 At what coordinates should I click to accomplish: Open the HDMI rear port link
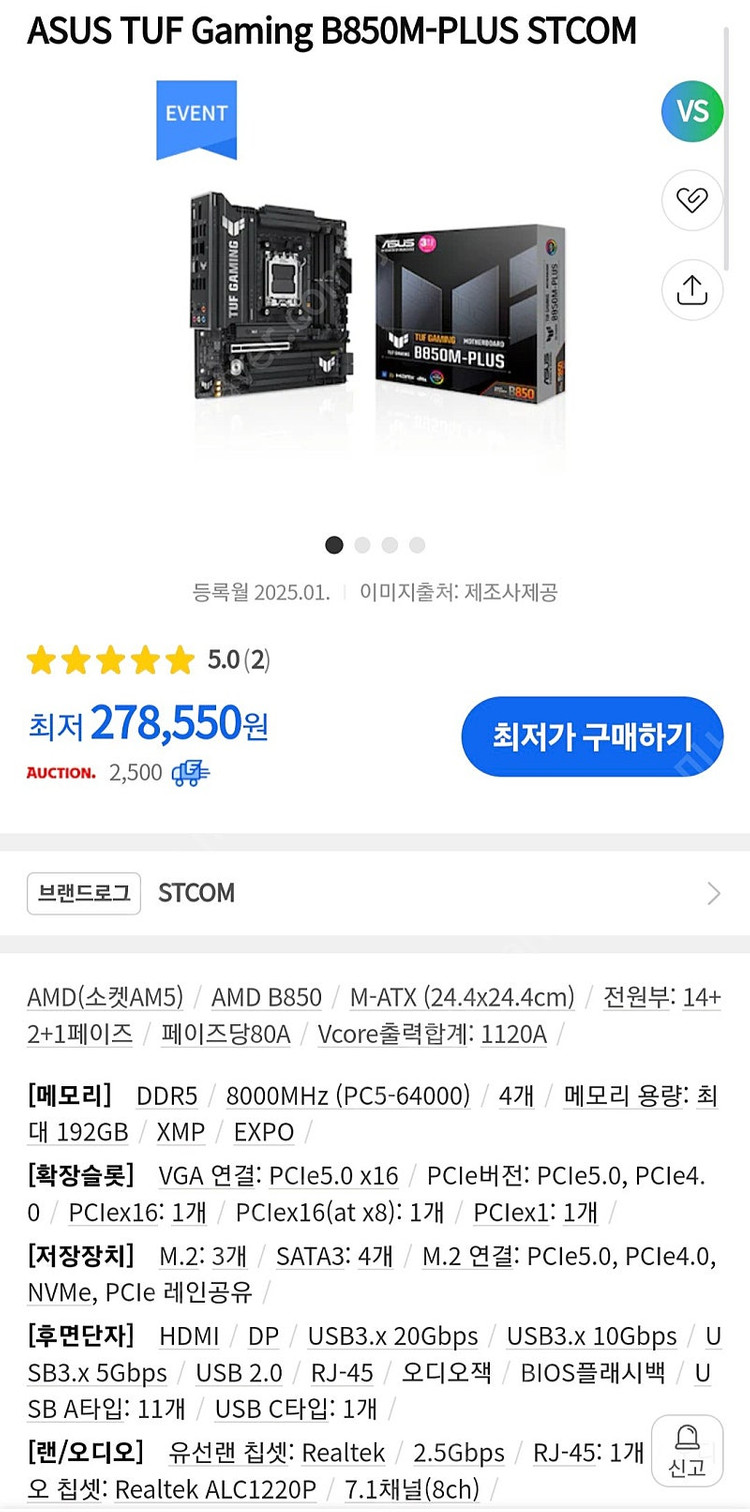[x=189, y=1336]
